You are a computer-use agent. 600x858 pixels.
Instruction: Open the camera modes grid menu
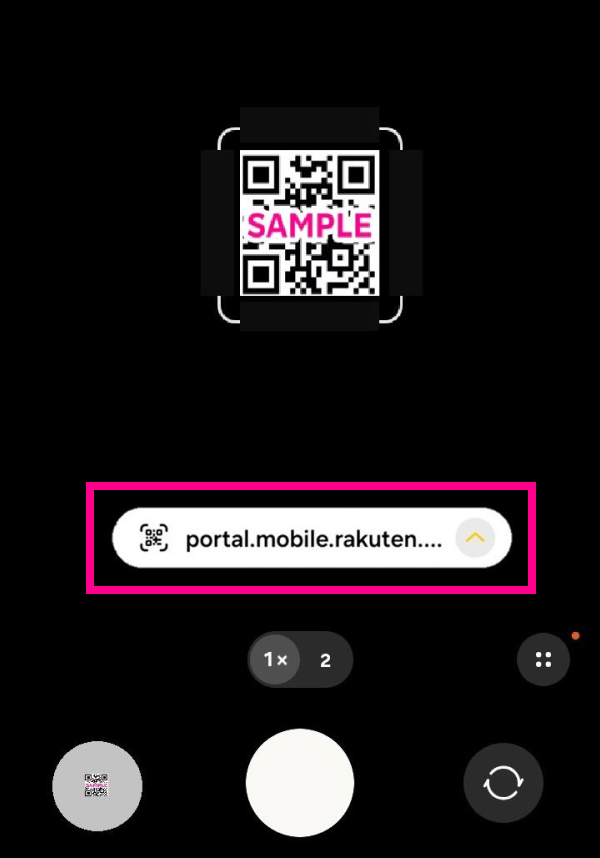(543, 659)
